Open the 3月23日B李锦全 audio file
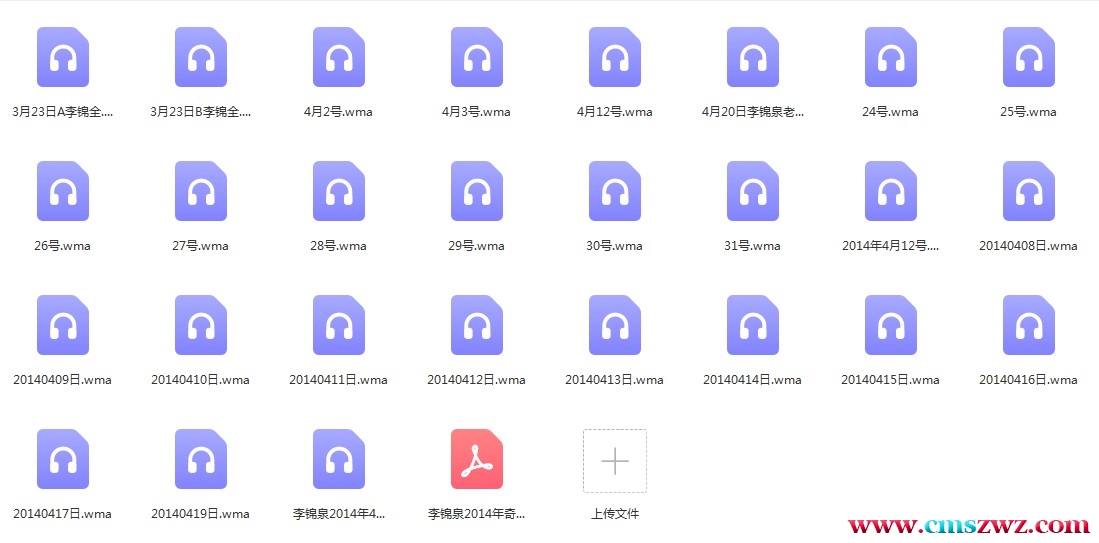The height and width of the screenshot is (543, 1099). tap(201, 57)
